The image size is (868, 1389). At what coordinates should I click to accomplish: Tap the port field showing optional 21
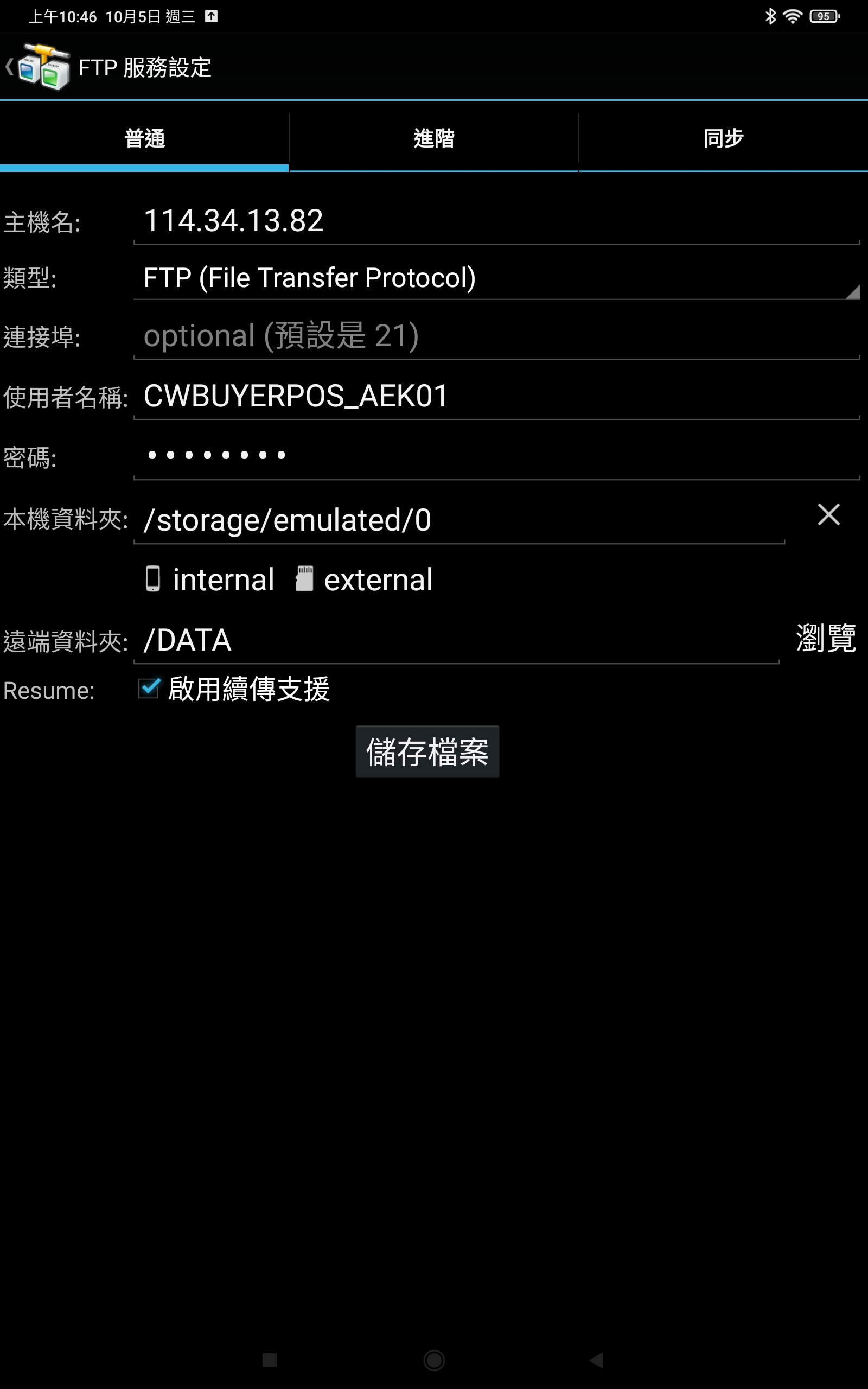496,336
